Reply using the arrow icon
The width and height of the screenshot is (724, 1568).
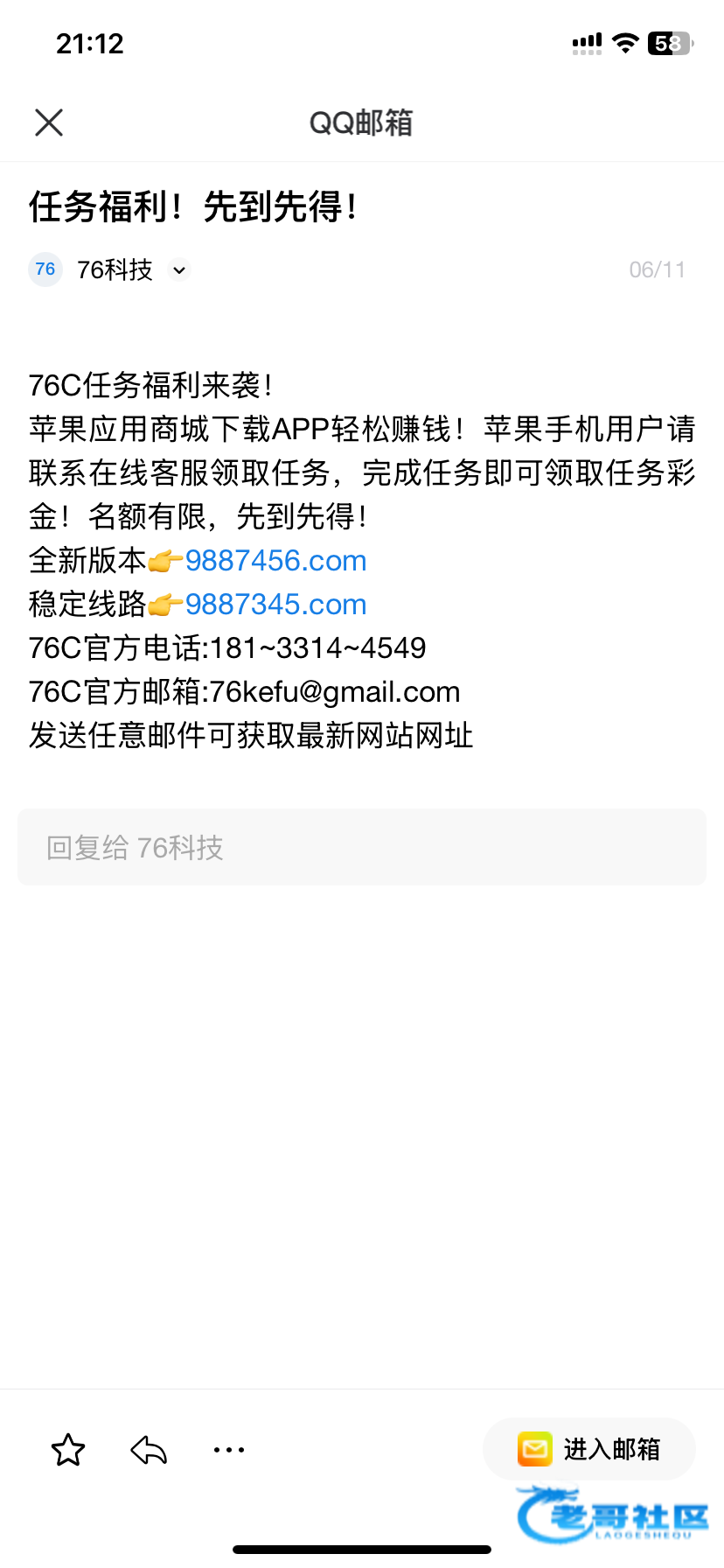149,1450
